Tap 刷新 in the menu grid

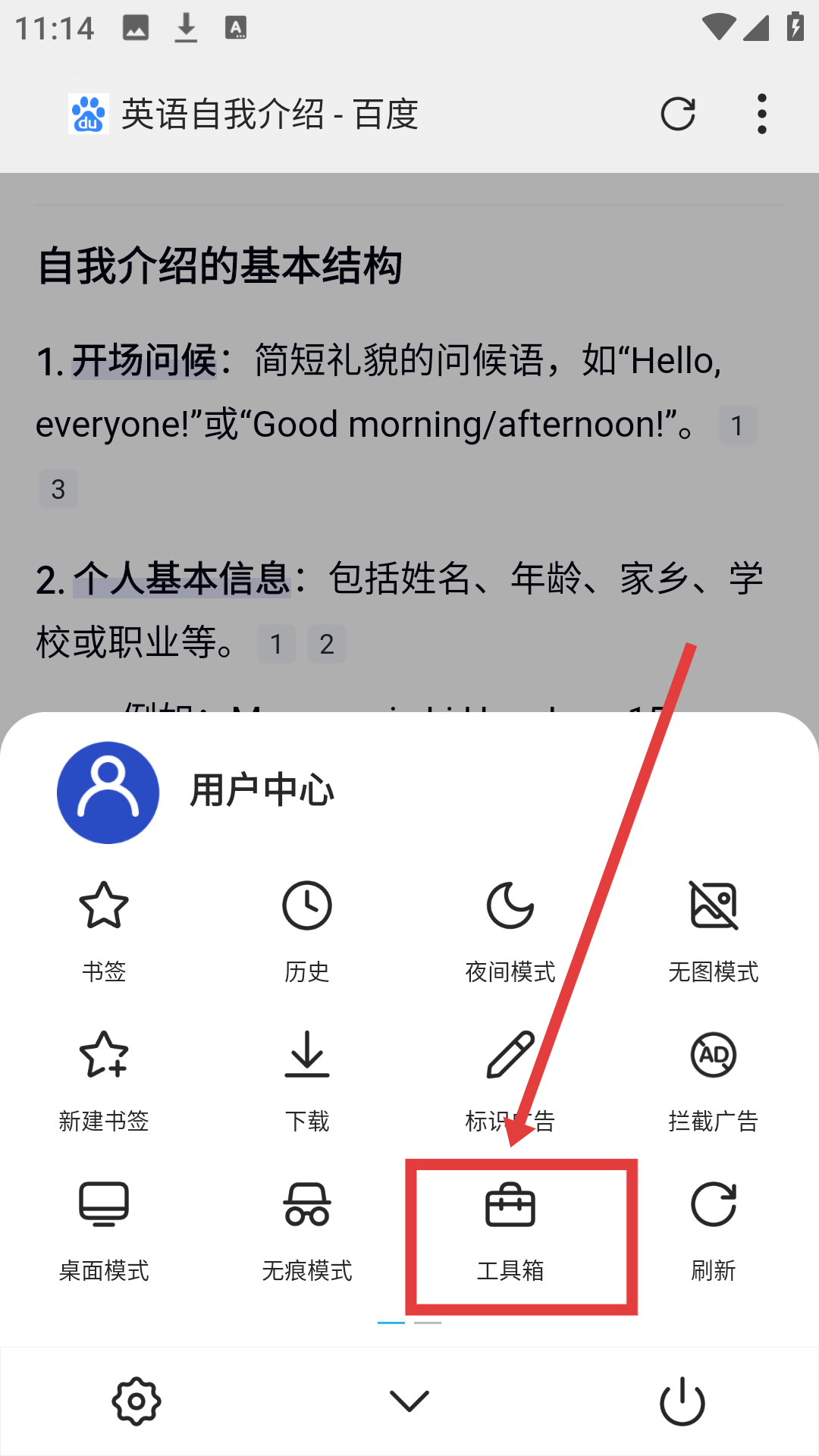point(714,1228)
